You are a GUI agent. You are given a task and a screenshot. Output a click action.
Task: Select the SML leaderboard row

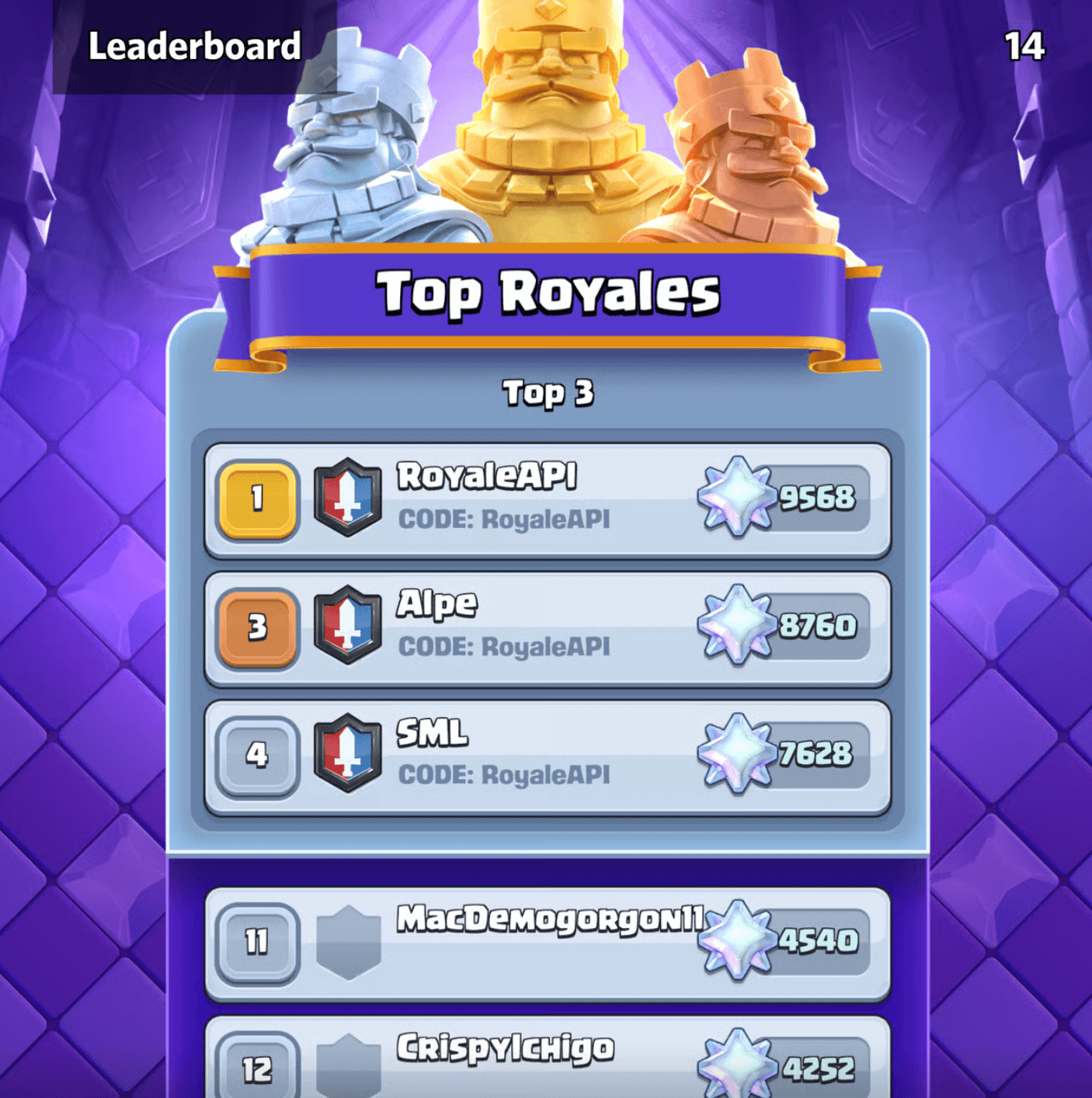click(x=547, y=756)
